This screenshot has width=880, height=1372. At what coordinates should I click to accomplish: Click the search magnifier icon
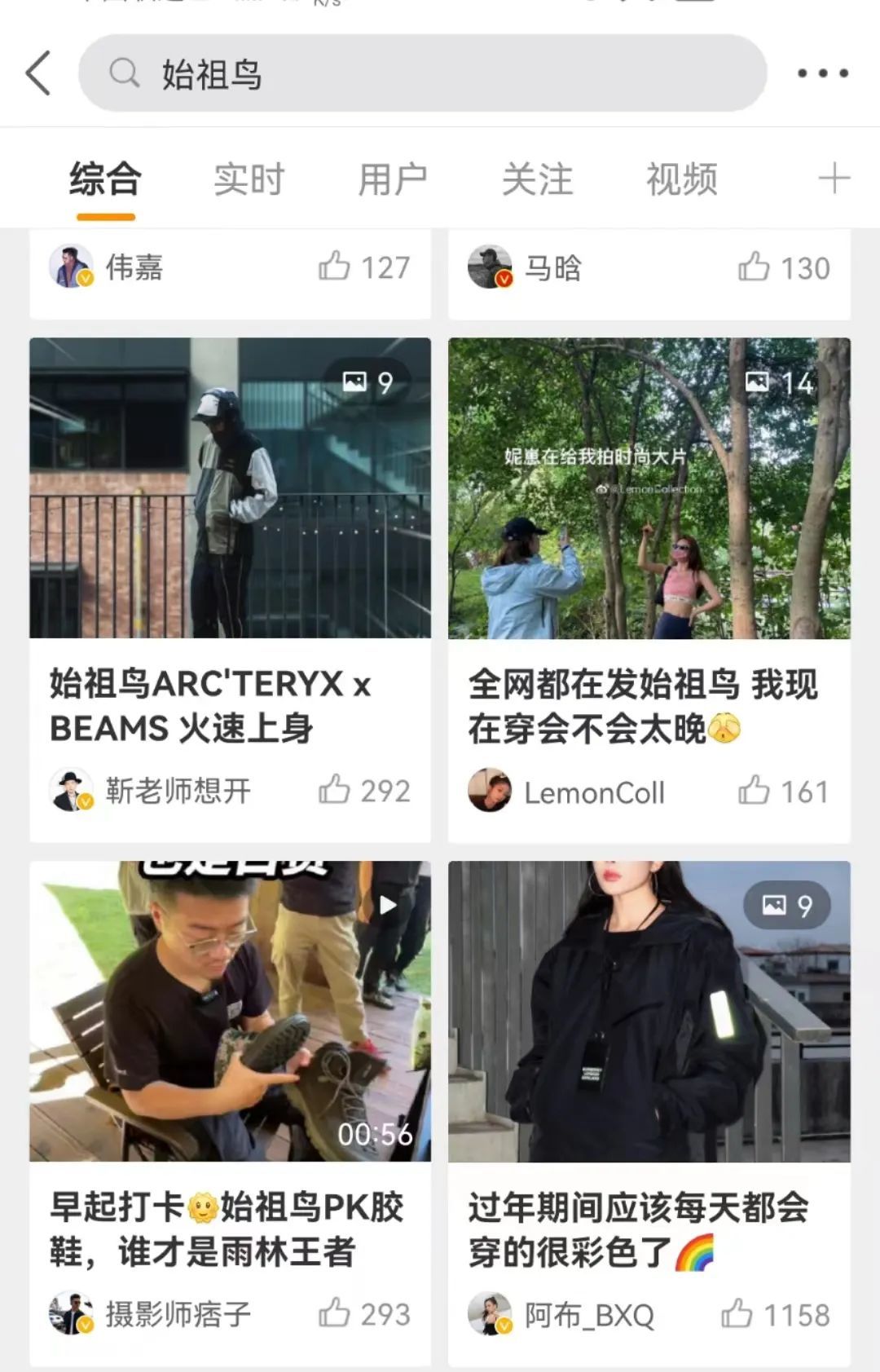122,73
